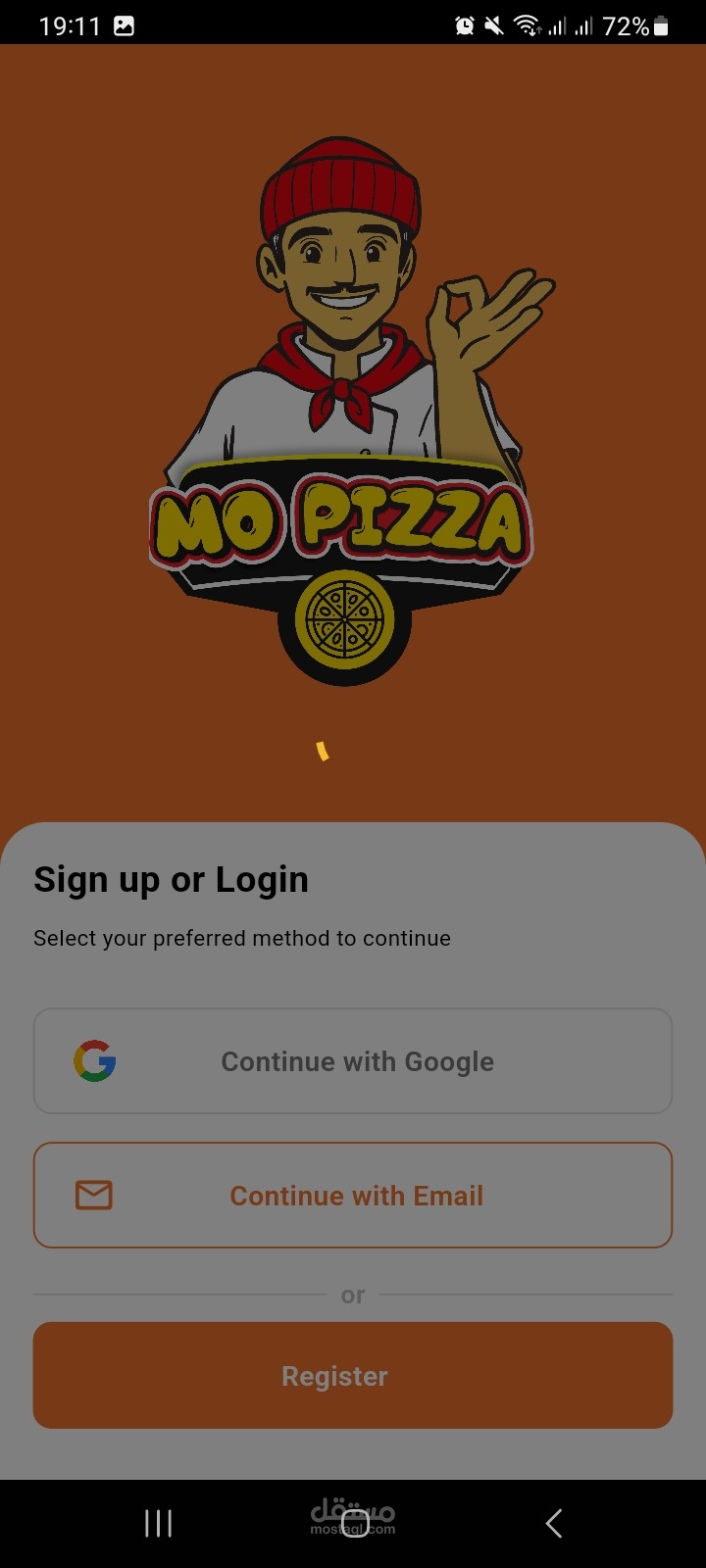
Task: Continue with Google sign-in
Action: click(353, 1061)
